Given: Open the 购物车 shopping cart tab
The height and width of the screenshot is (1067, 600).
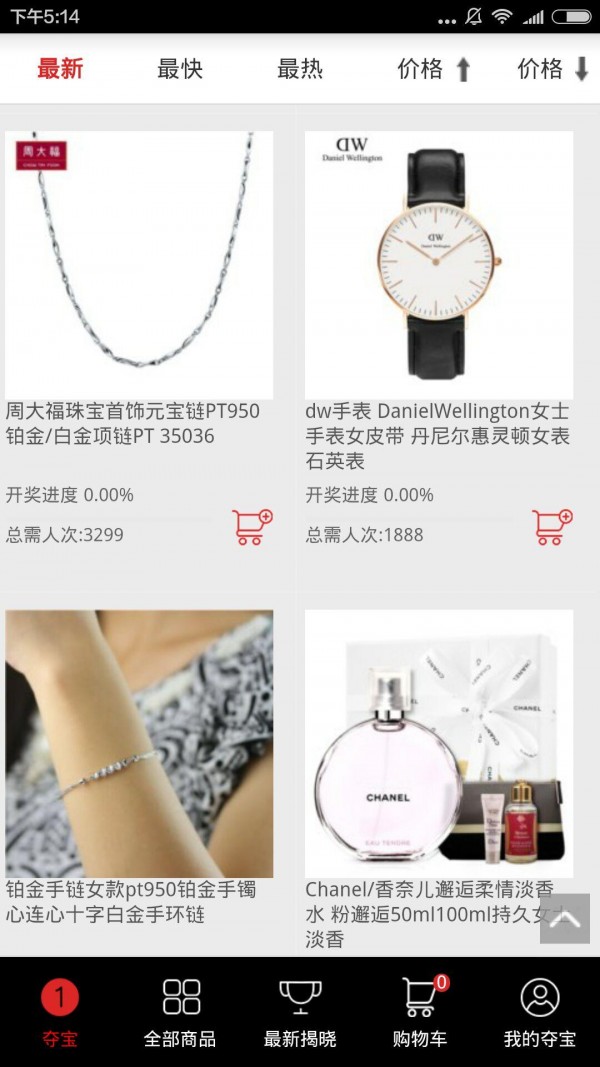Looking at the screenshot, I should [420, 1012].
